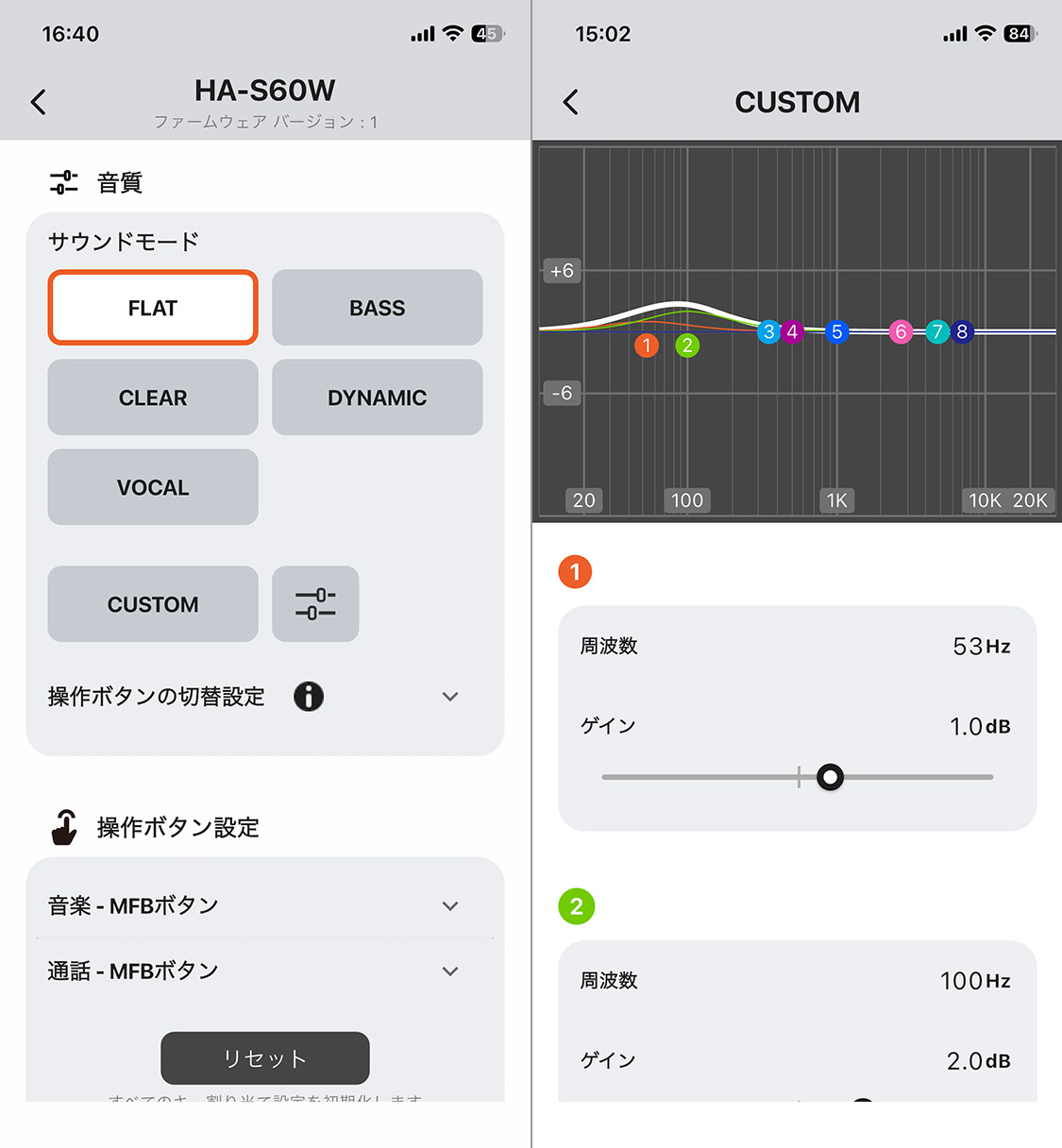The image size is (1062, 1148).
Task: Choose the DYNAMIC sound mode
Action: (377, 397)
